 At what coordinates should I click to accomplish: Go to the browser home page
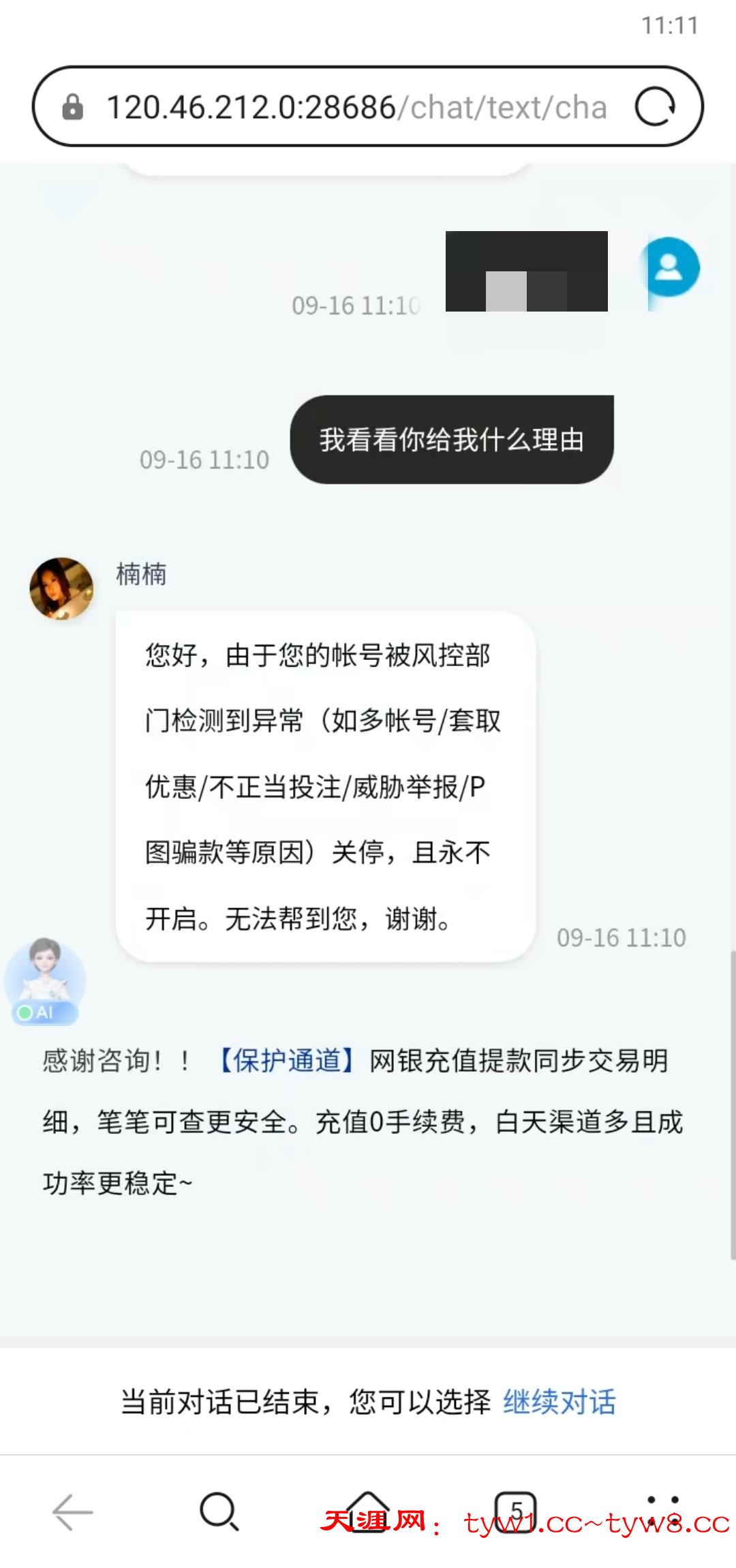[368, 1511]
